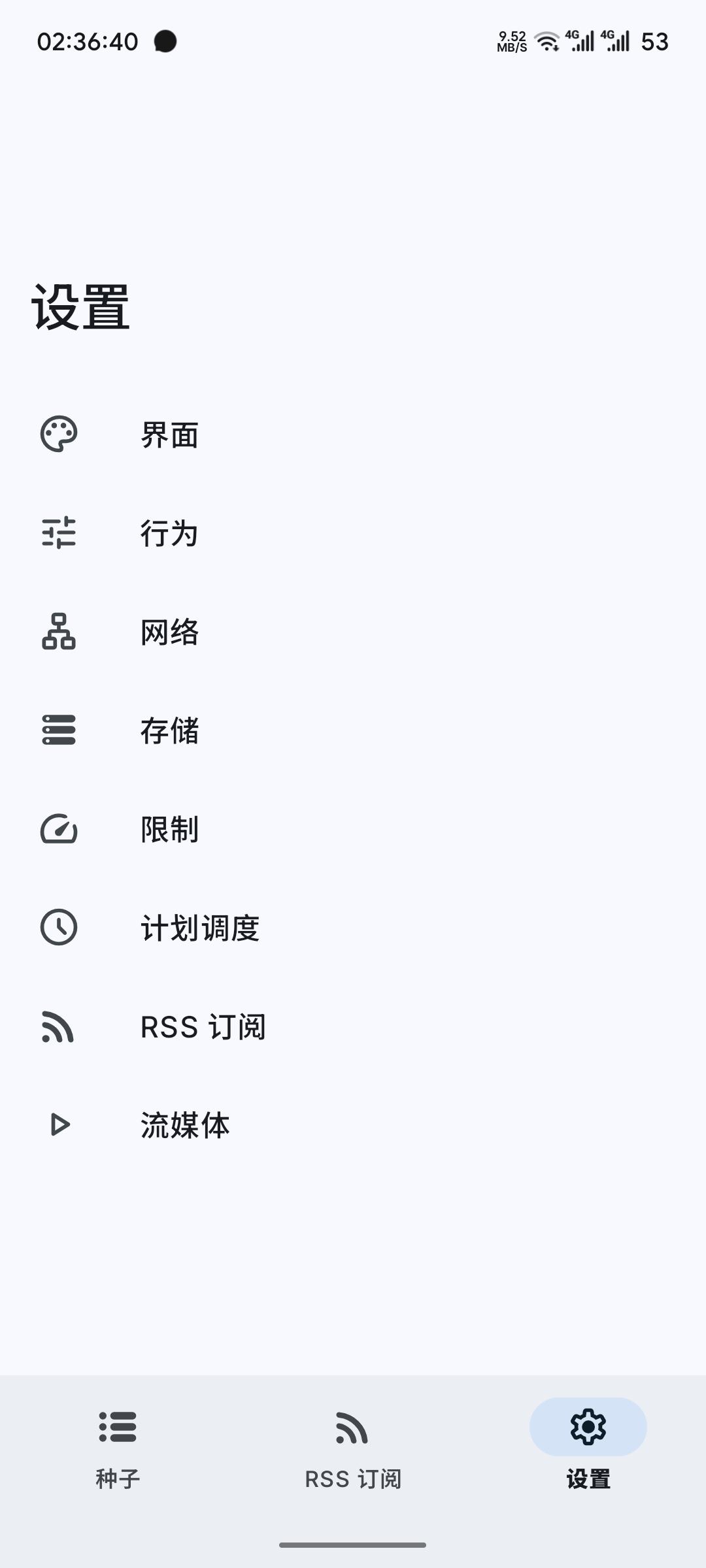Viewport: 706px width, 1568px height.
Task: Select the 存储 settings row
Action: point(170,731)
